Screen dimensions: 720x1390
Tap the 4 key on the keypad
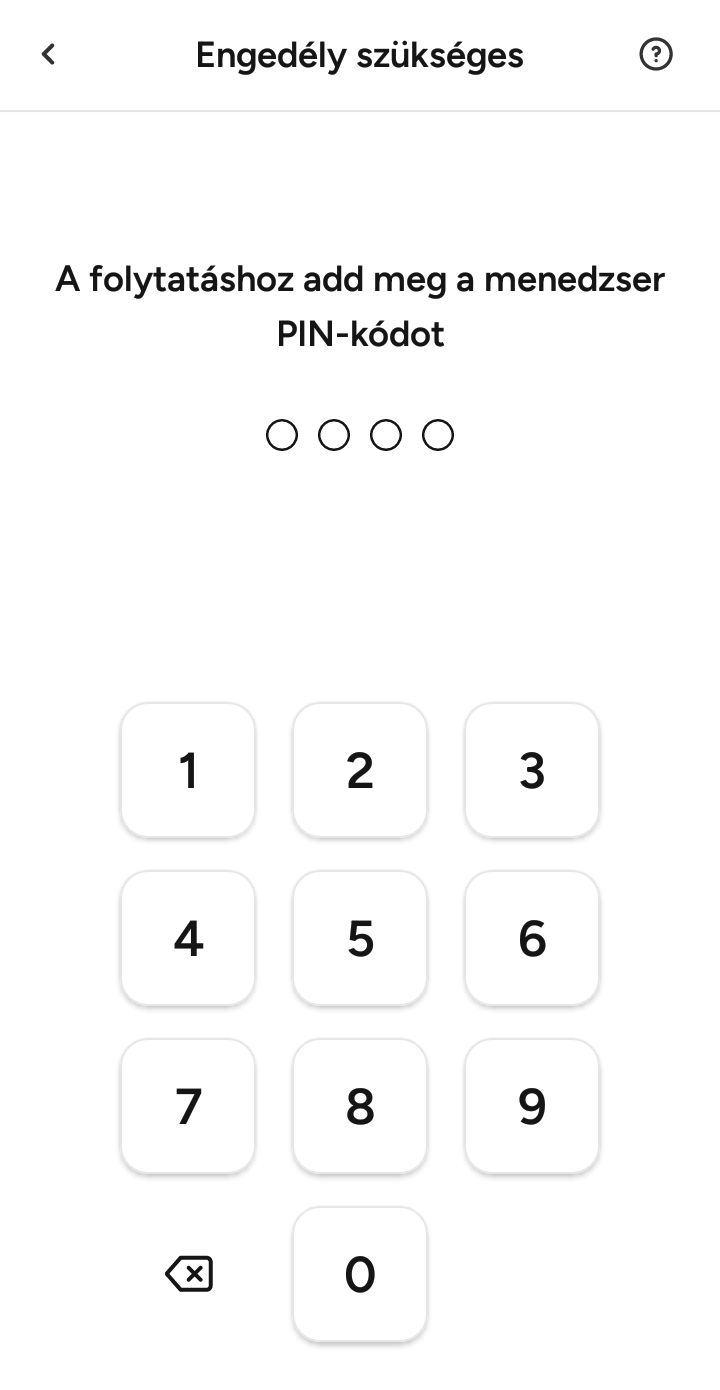[188, 938]
